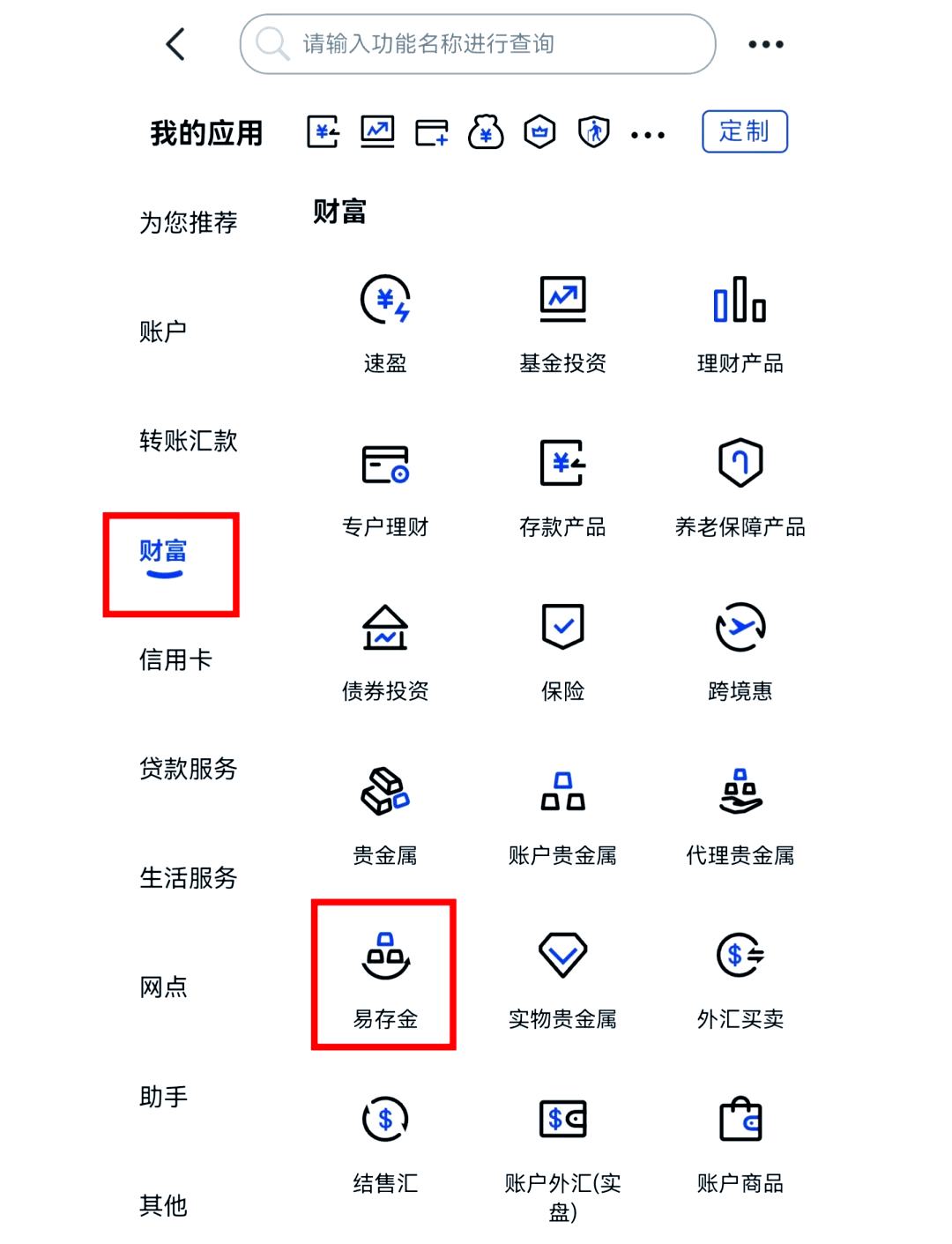Switch to the 贷款服务 category
The width and height of the screenshot is (952, 1244).
coord(188,770)
